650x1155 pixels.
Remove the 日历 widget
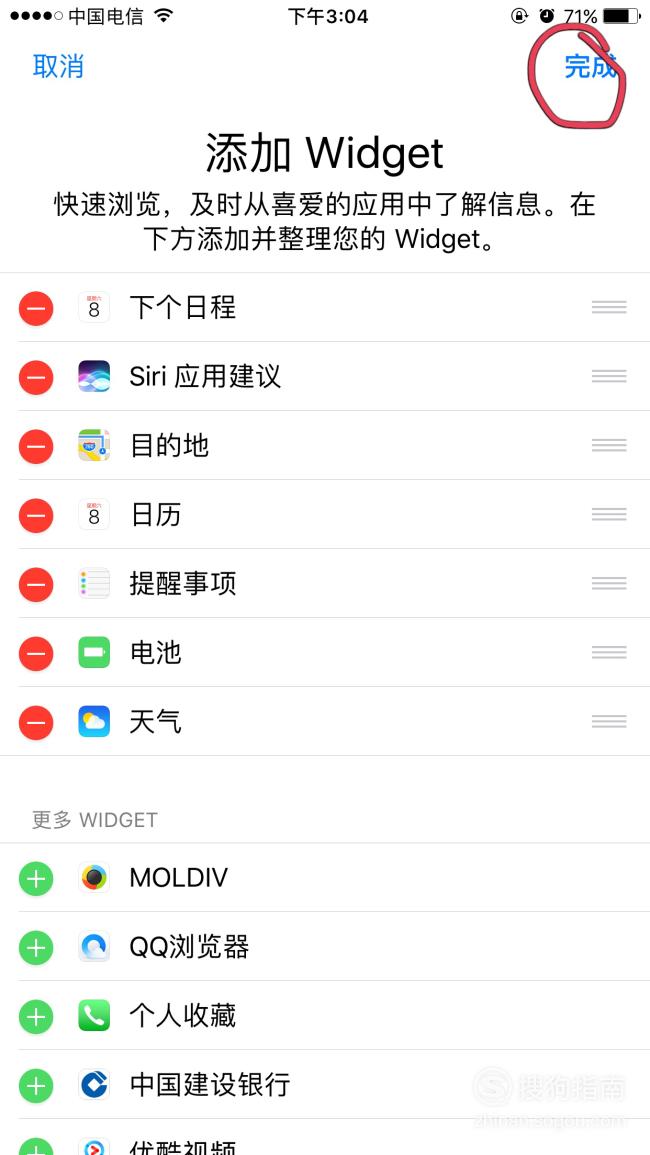click(36, 515)
